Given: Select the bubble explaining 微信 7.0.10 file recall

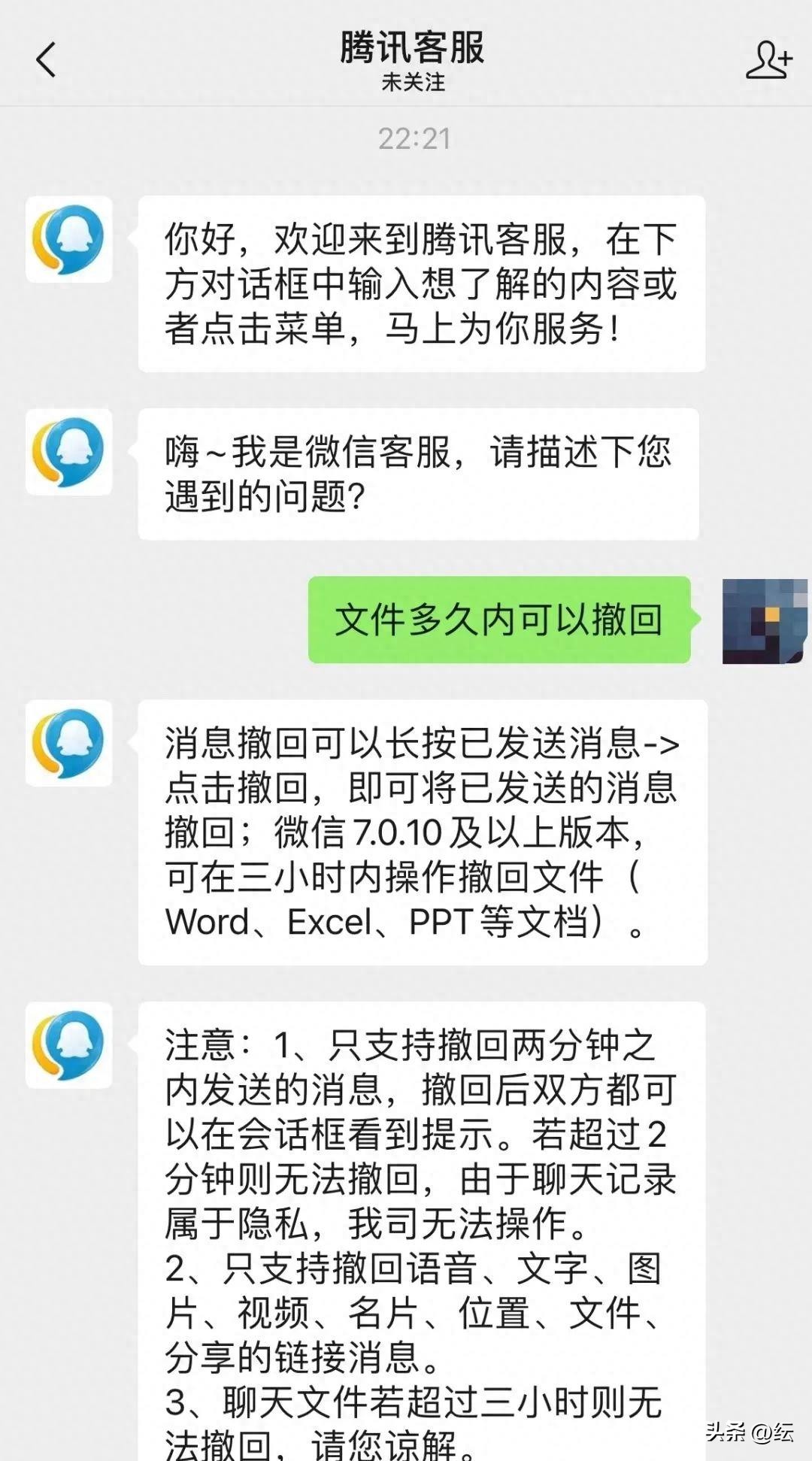Looking at the screenshot, I should (x=421, y=835).
